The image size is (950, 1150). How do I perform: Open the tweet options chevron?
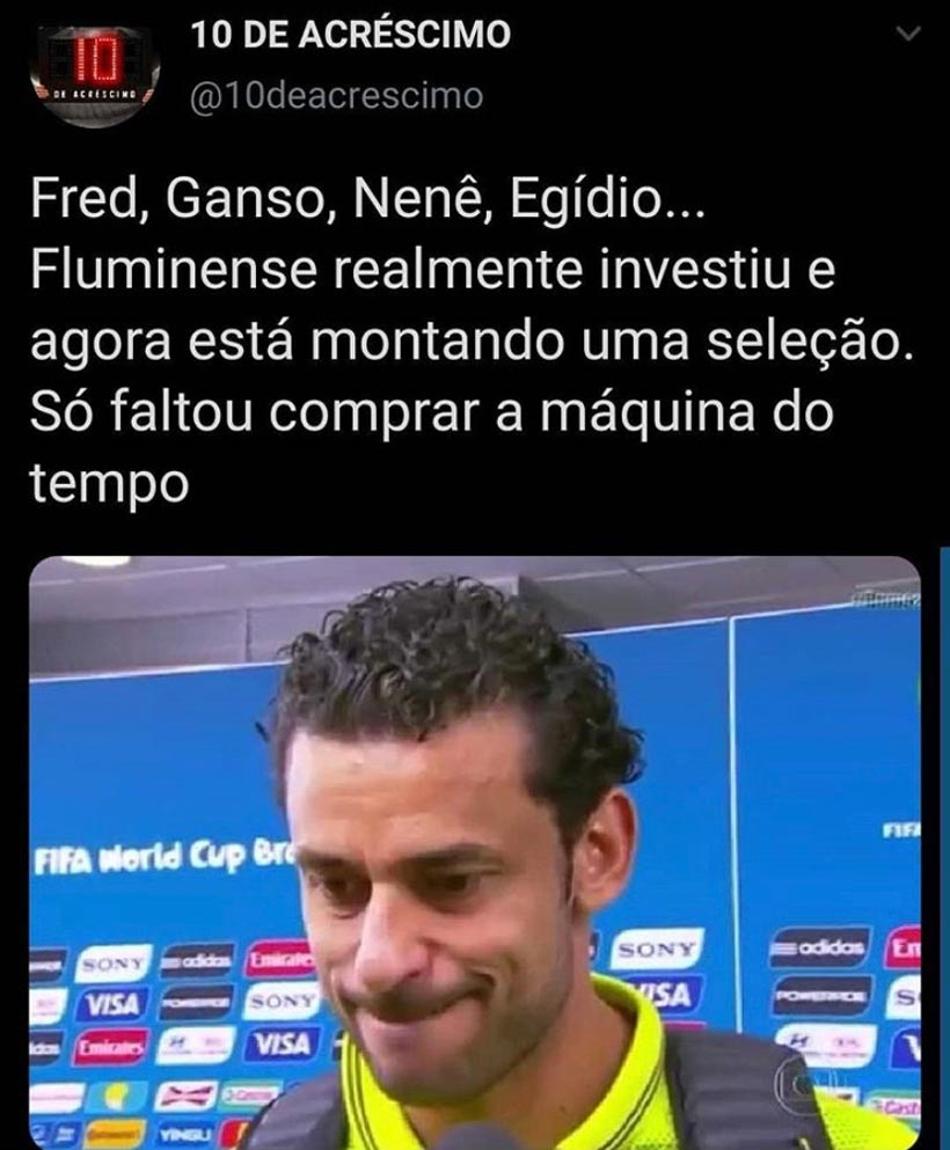tap(908, 34)
